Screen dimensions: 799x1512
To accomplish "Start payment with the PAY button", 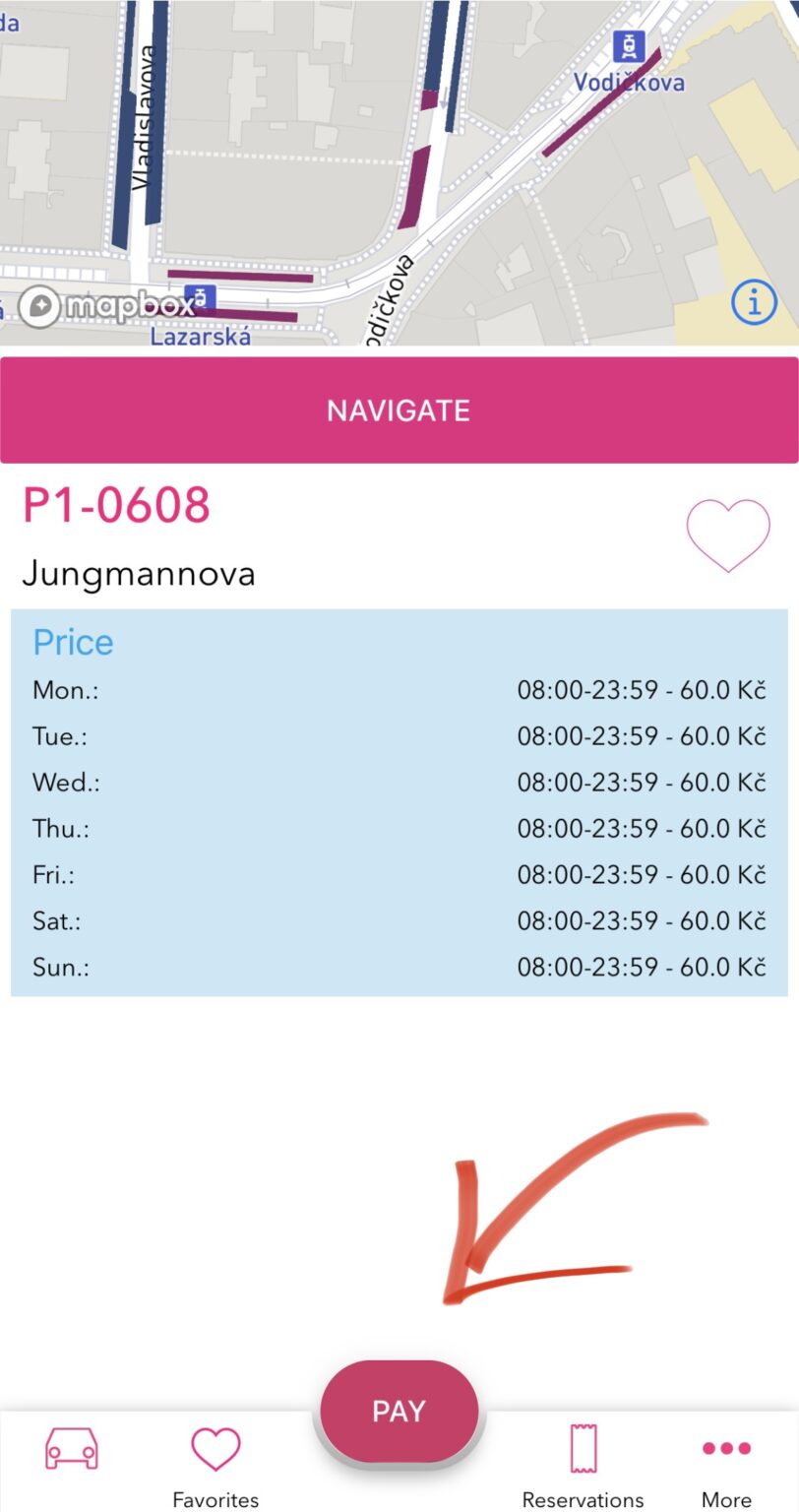I will tap(399, 1411).
